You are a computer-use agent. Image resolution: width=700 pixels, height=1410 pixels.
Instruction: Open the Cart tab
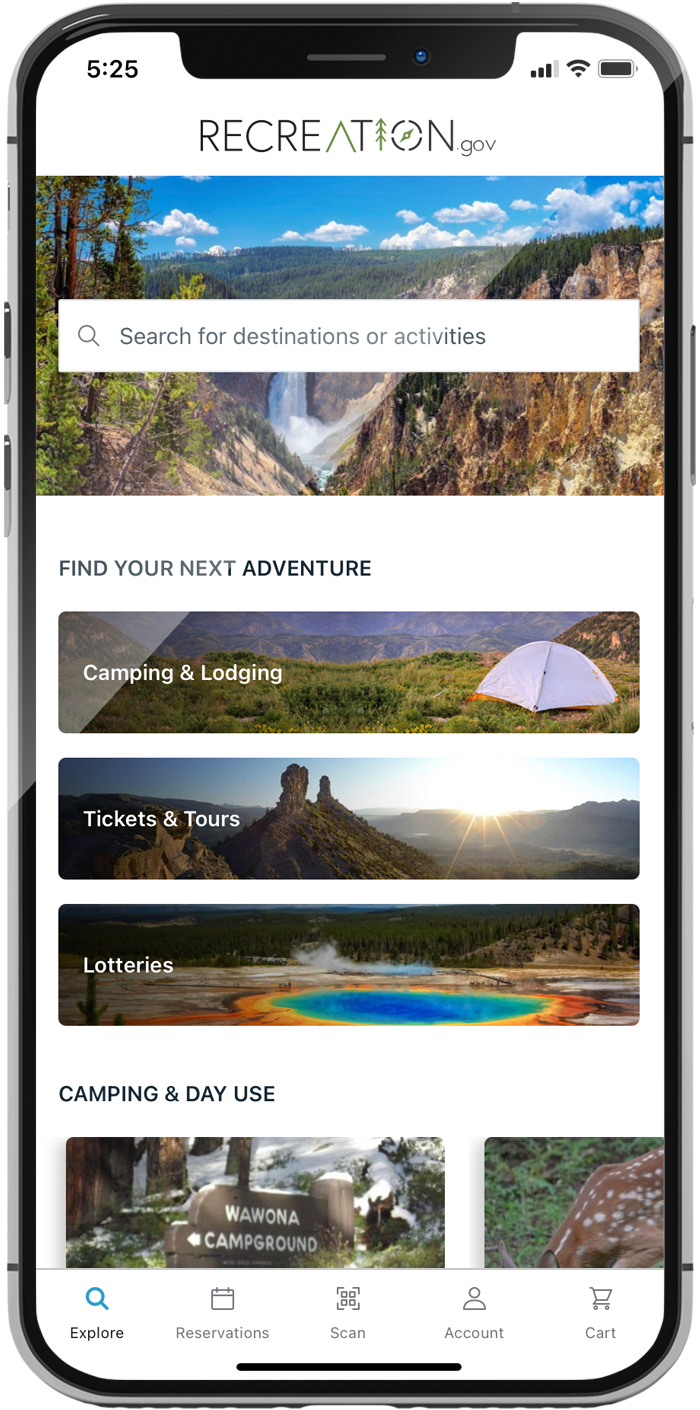(600, 1314)
